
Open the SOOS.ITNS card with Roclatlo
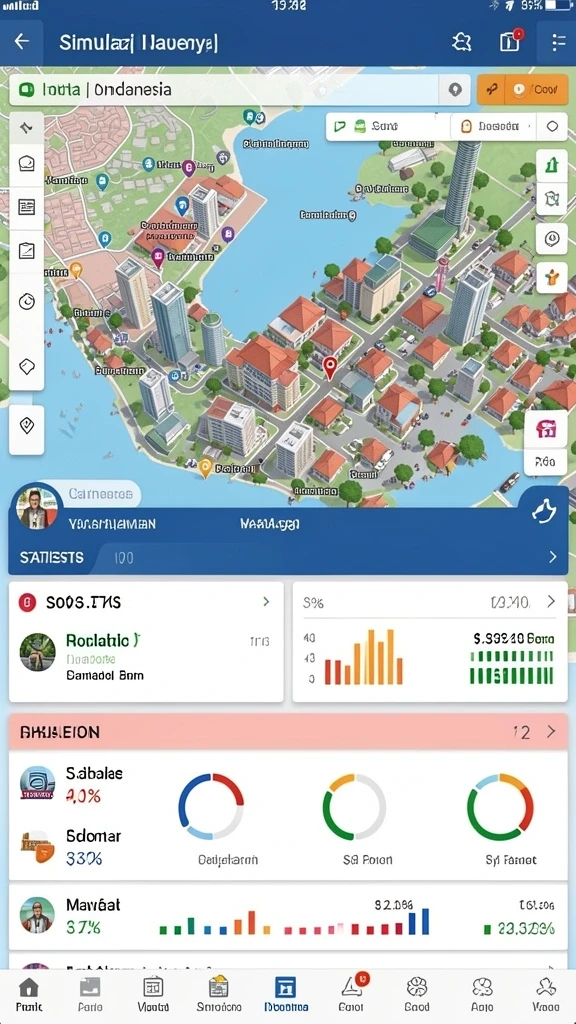pyautogui.click(x=146, y=641)
